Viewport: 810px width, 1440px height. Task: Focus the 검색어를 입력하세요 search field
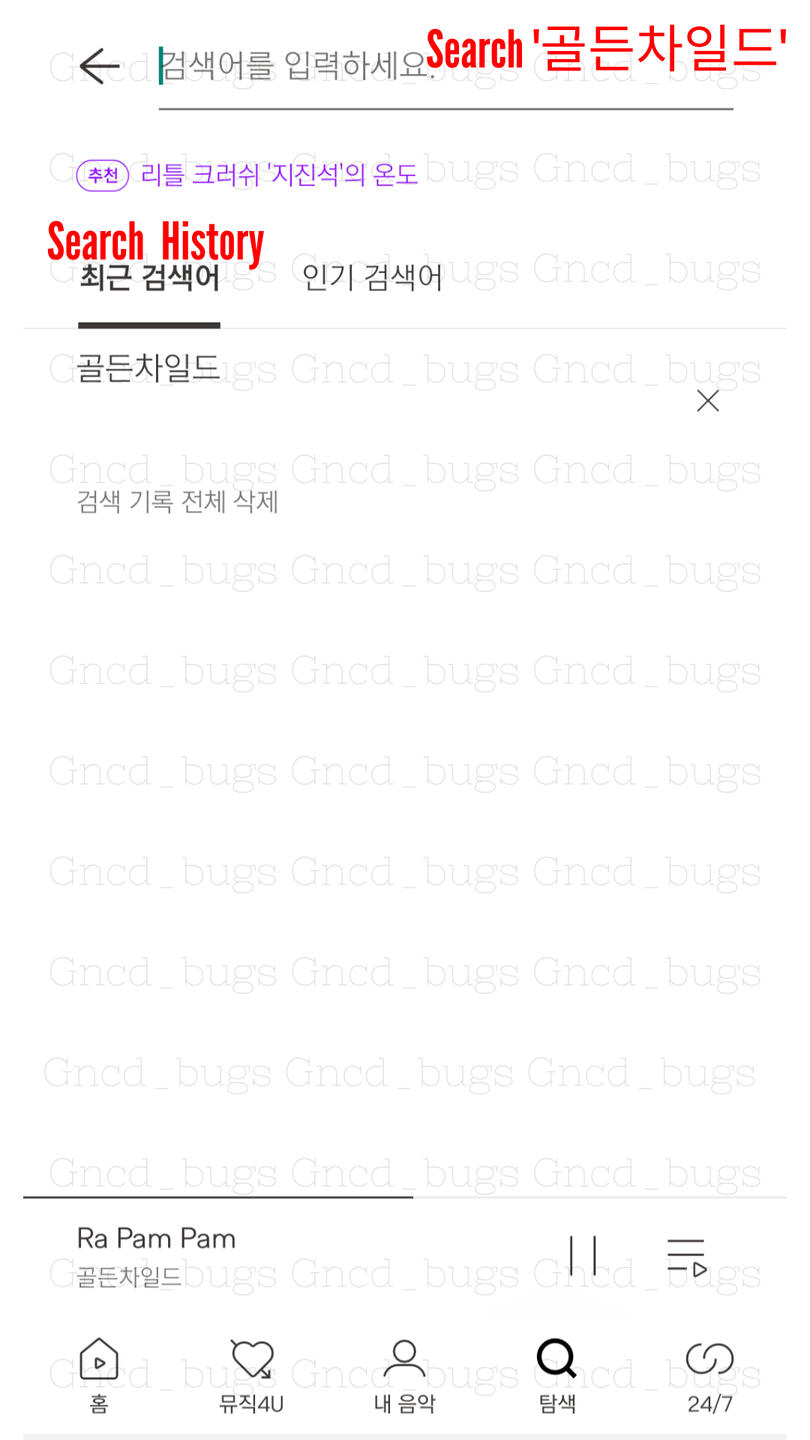point(445,67)
